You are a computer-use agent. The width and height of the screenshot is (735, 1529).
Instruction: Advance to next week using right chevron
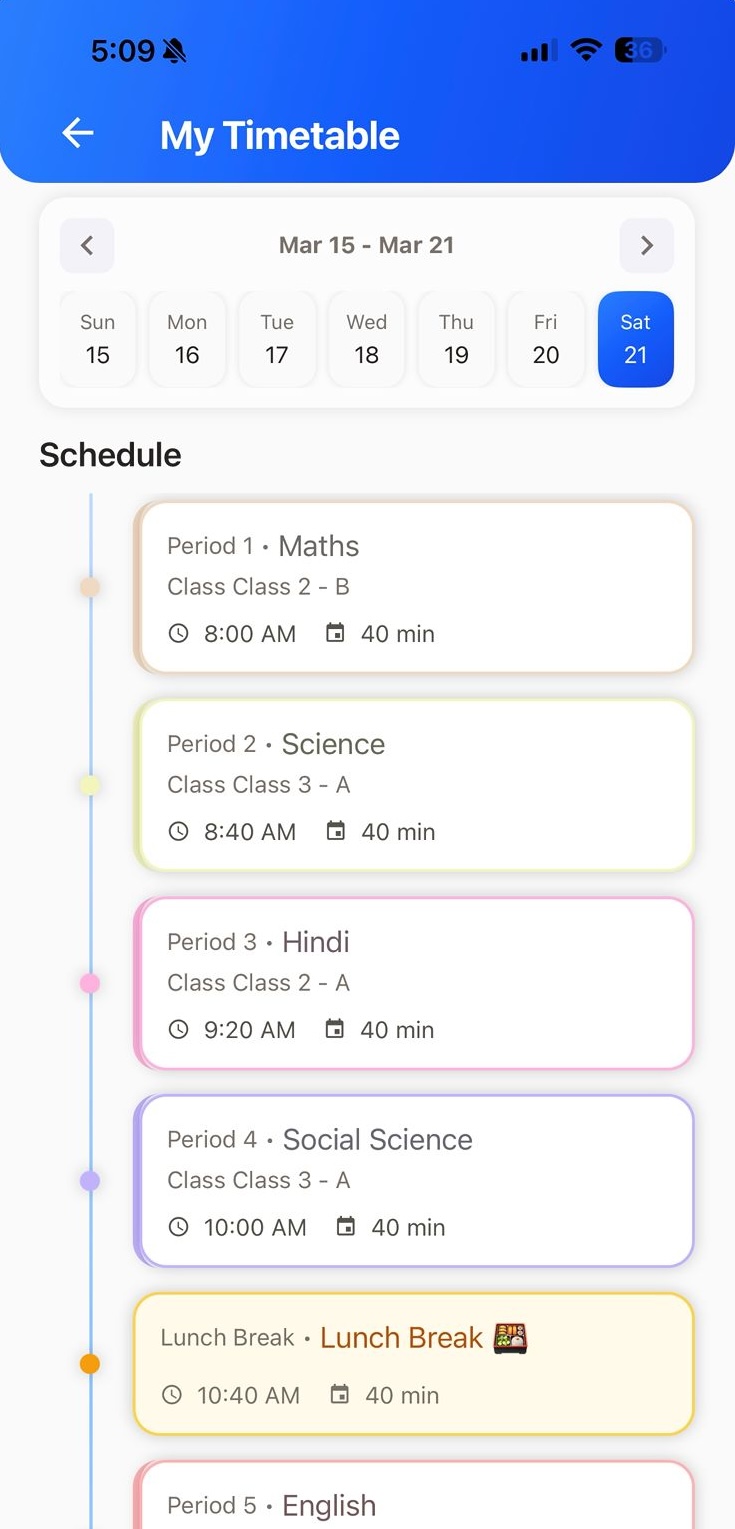(x=647, y=245)
